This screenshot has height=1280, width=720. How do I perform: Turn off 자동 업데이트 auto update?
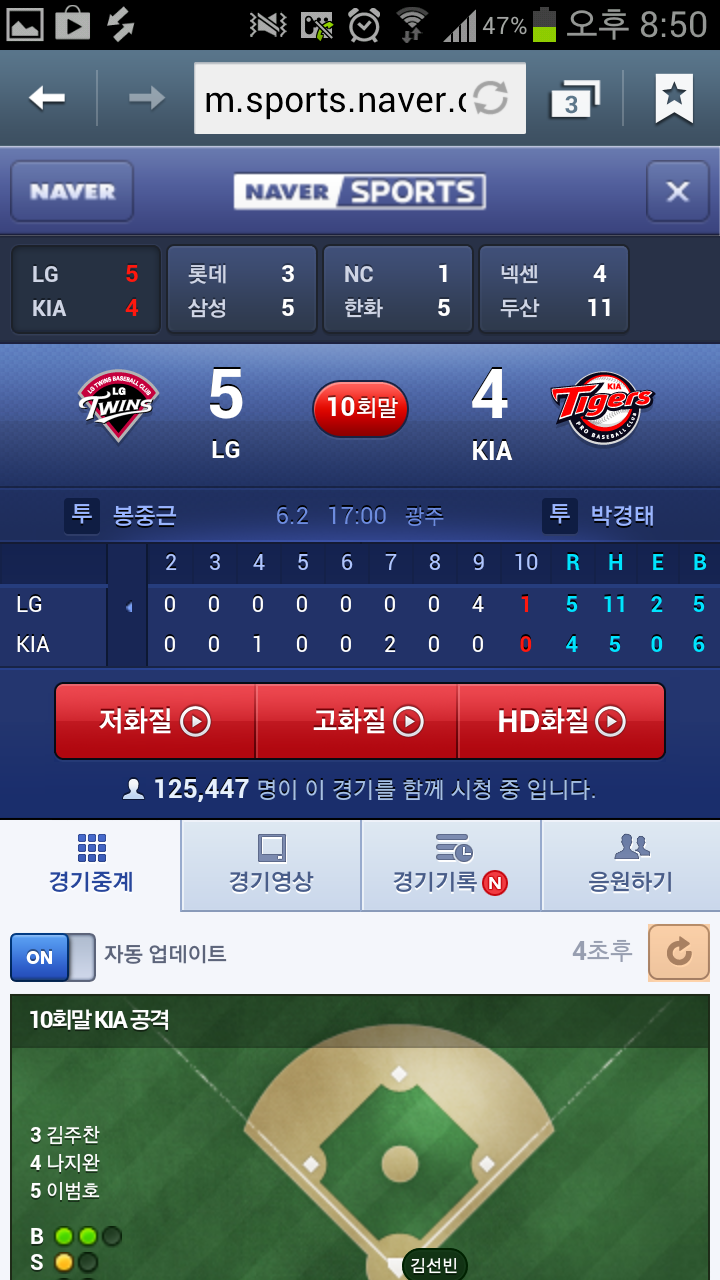click(x=52, y=957)
